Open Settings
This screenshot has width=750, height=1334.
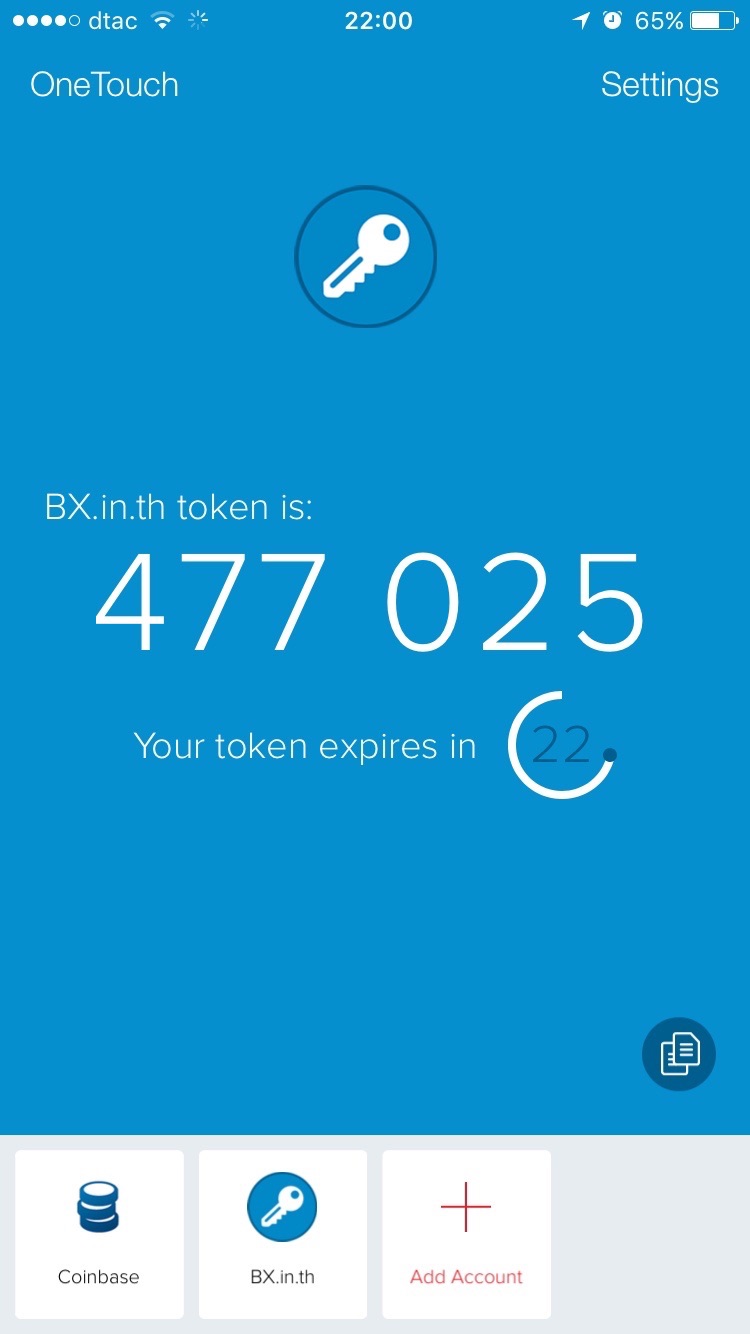click(659, 85)
